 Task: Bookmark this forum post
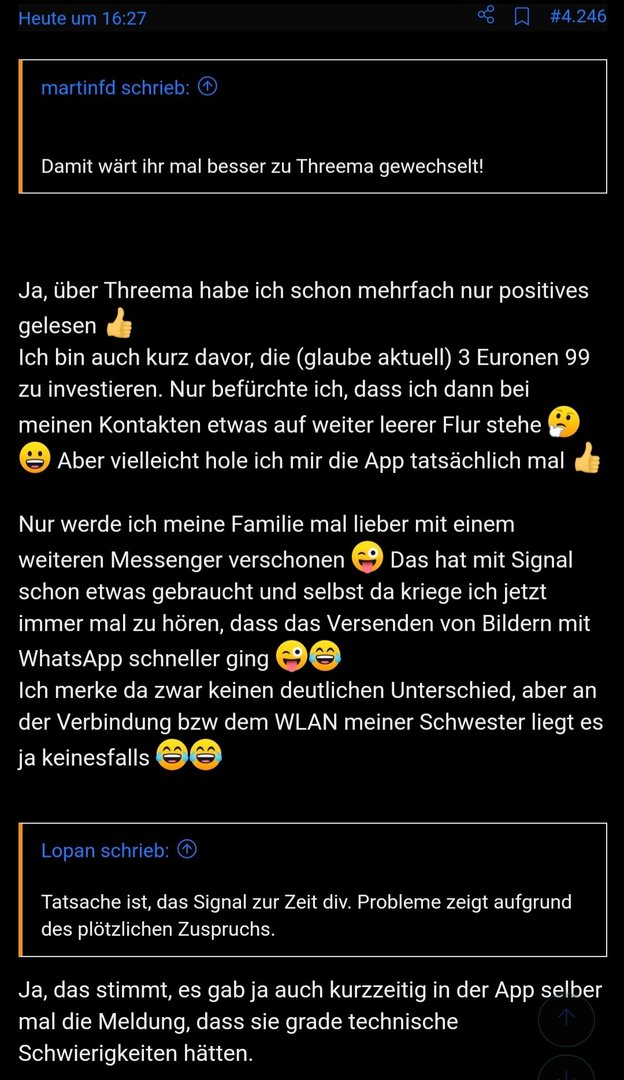pyautogui.click(x=522, y=16)
